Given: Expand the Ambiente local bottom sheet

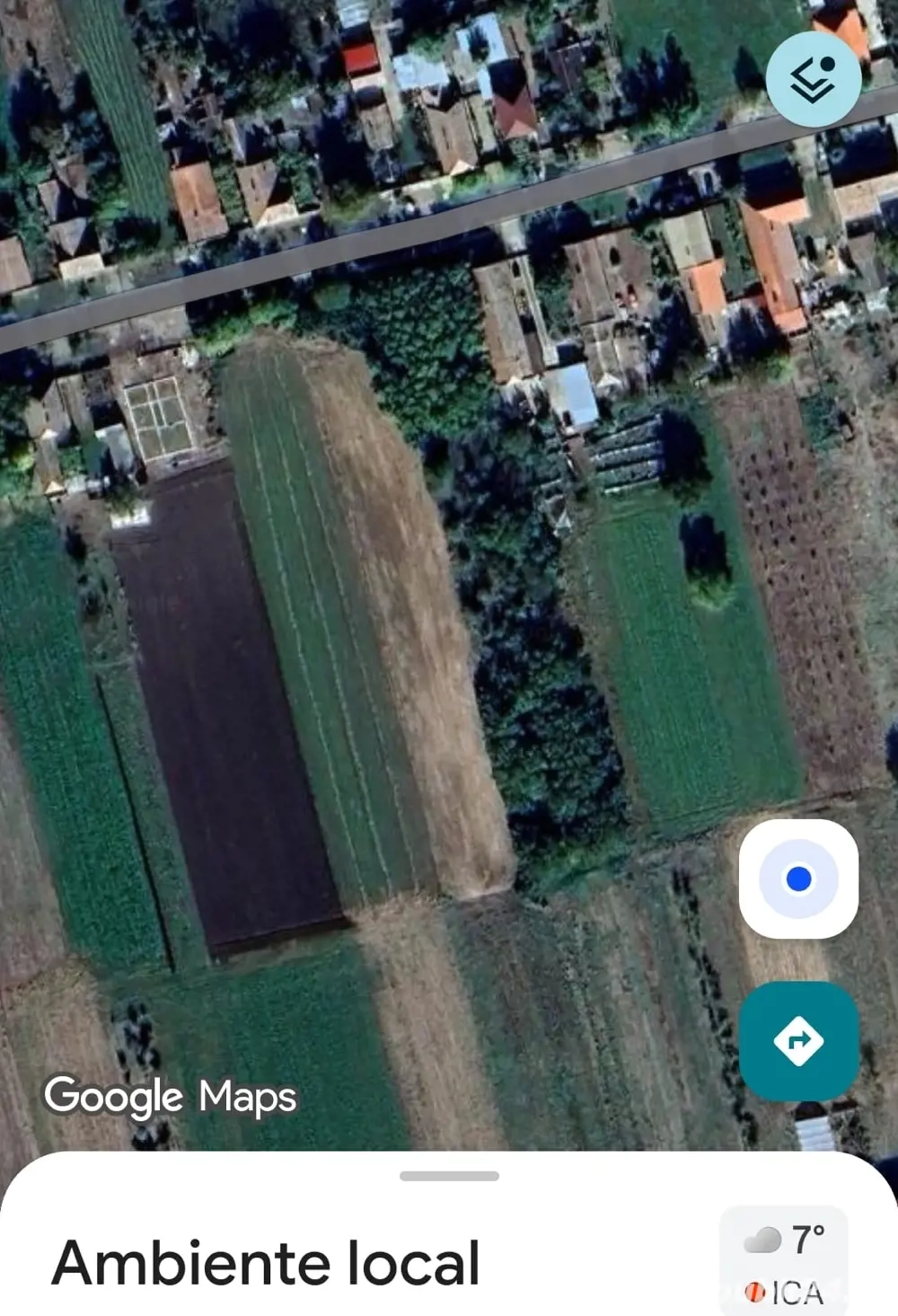Looking at the screenshot, I should point(449,1176).
